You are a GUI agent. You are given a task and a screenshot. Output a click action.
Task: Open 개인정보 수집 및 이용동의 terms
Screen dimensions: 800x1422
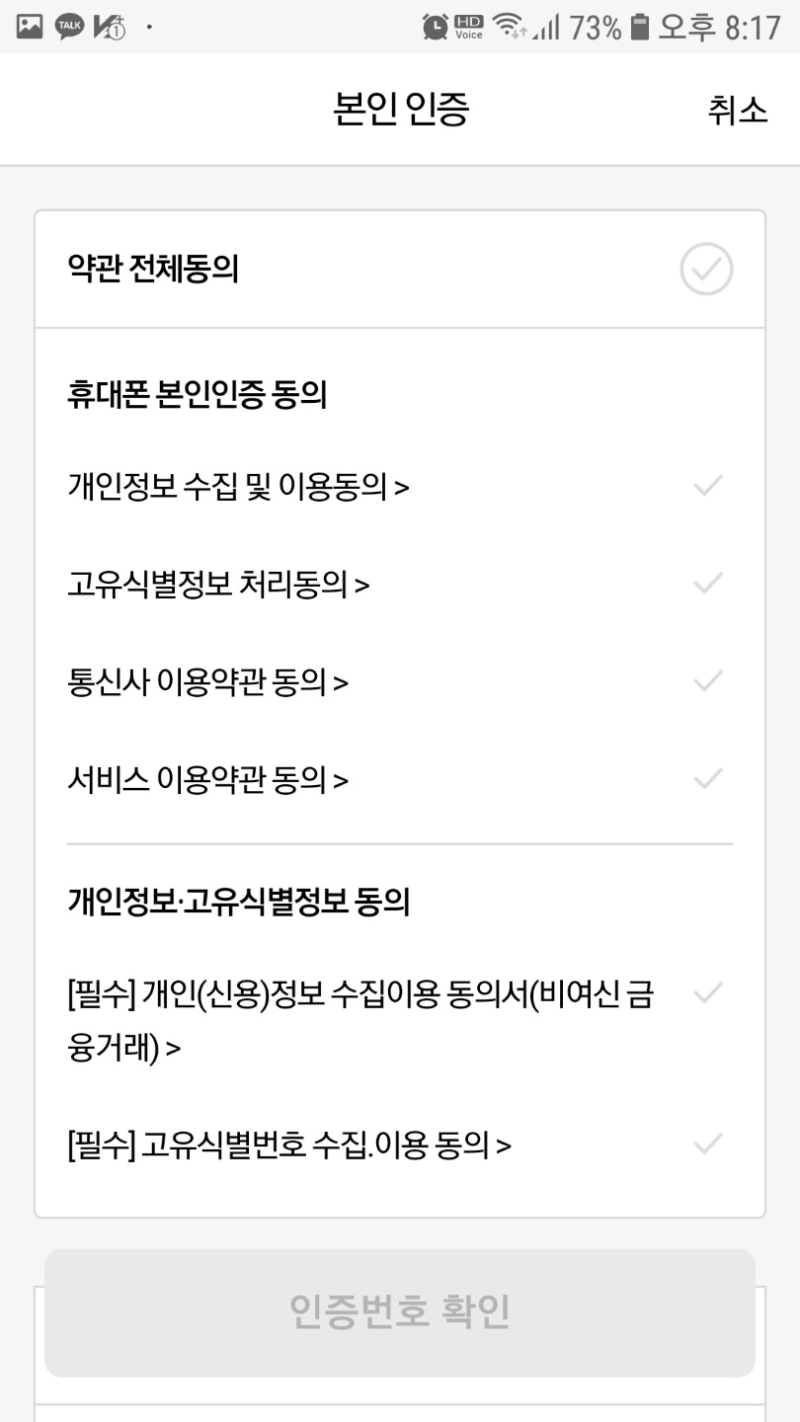(x=238, y=487)
